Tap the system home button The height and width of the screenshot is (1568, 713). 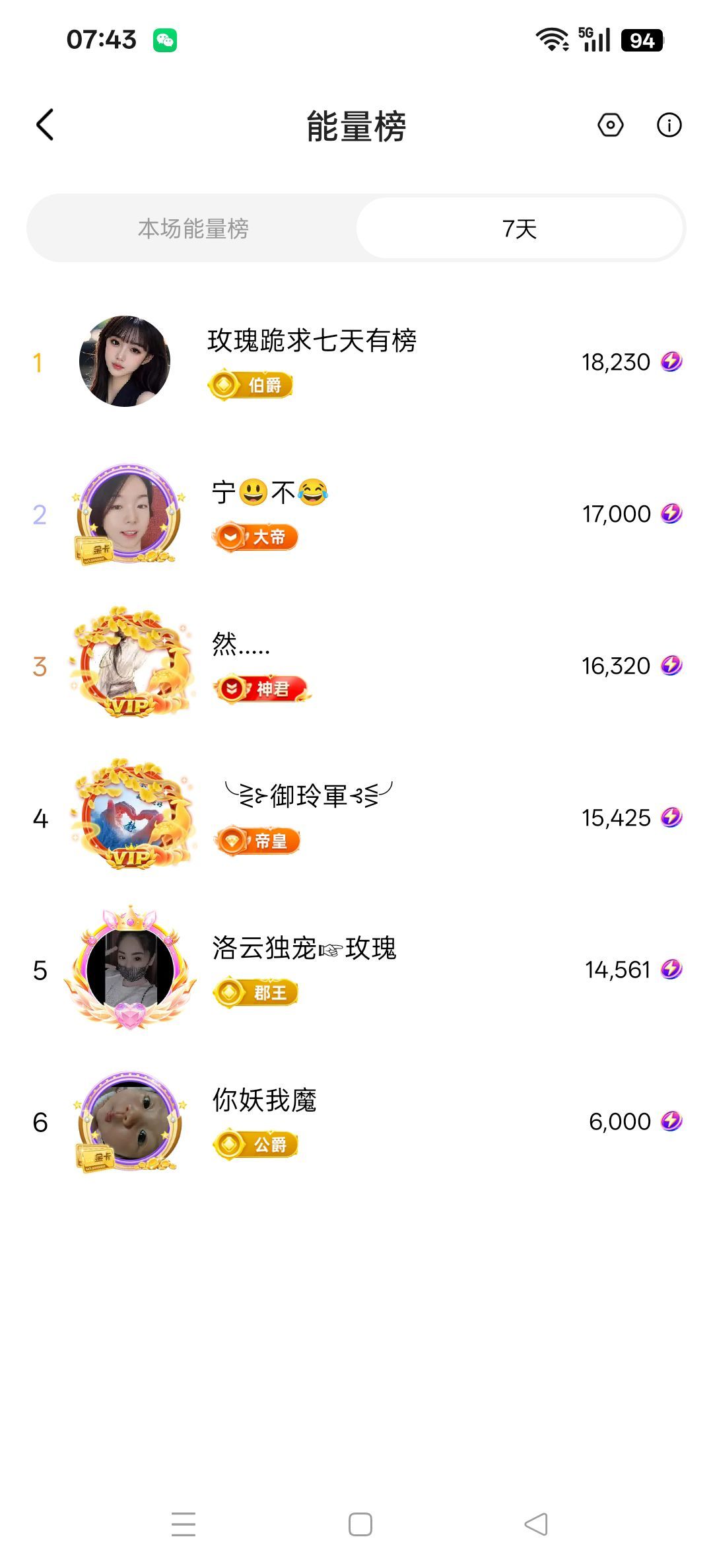[360, 1524]
